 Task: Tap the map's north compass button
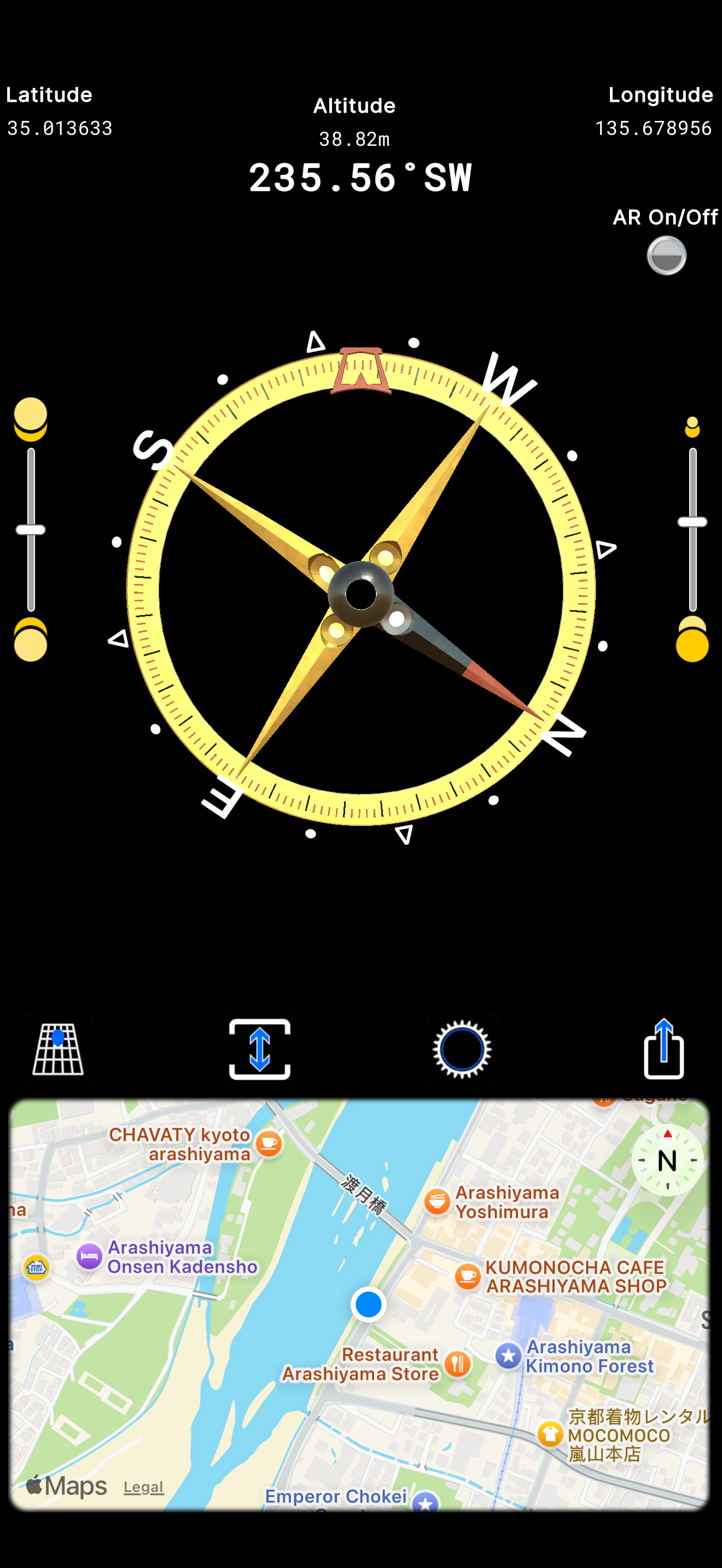[667, 1160]
